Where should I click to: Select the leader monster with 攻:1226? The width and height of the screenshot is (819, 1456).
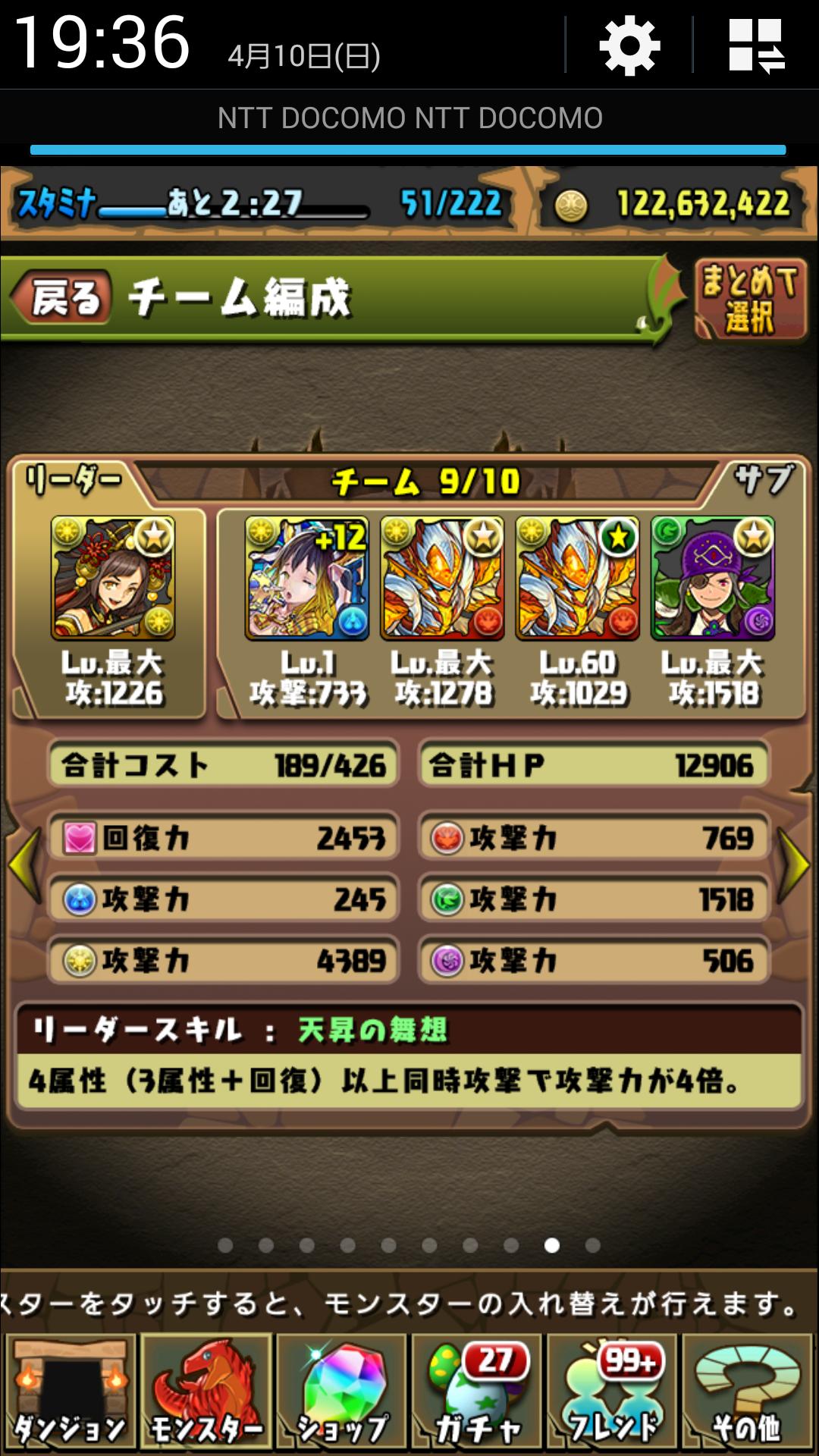coord(113,578)
